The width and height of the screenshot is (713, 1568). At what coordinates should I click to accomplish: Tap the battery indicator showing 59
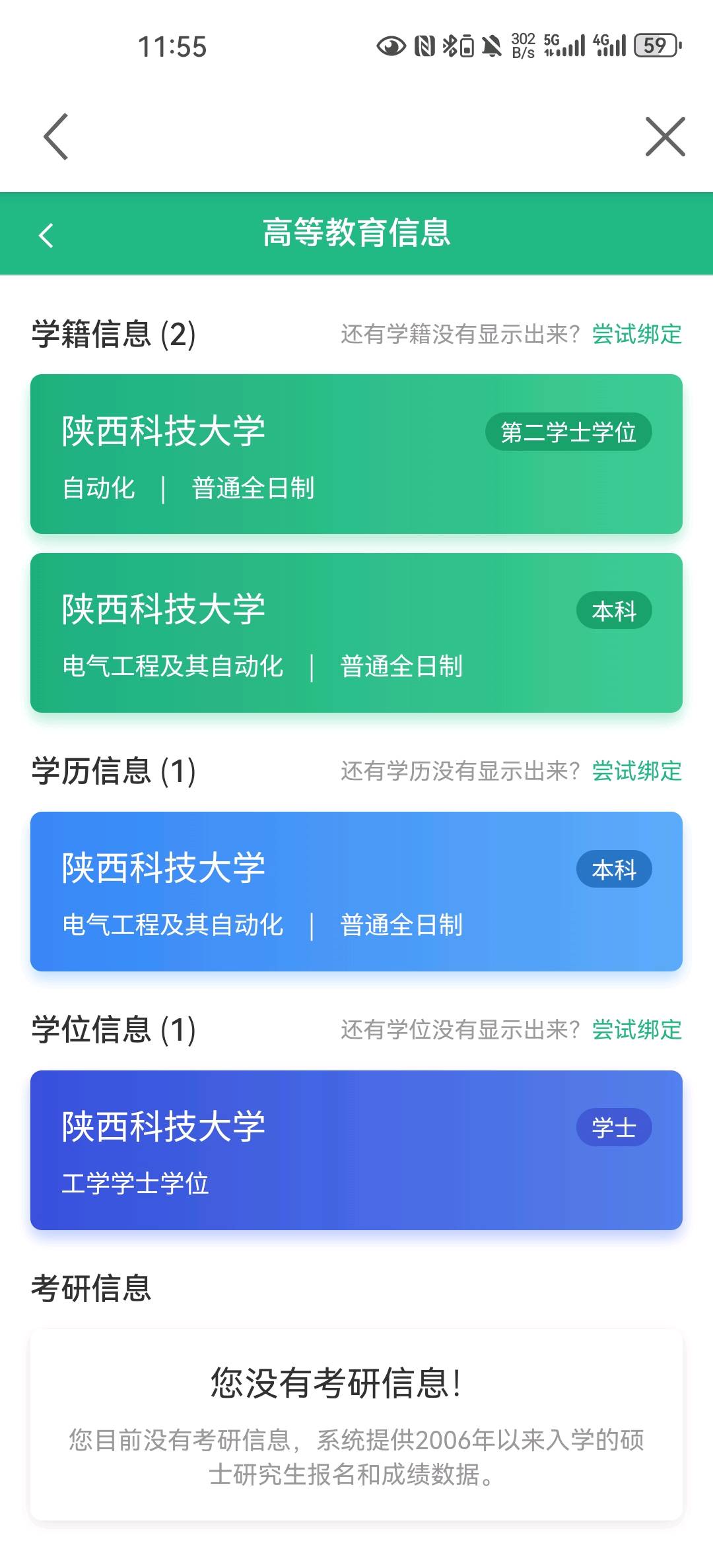[652, 46]
